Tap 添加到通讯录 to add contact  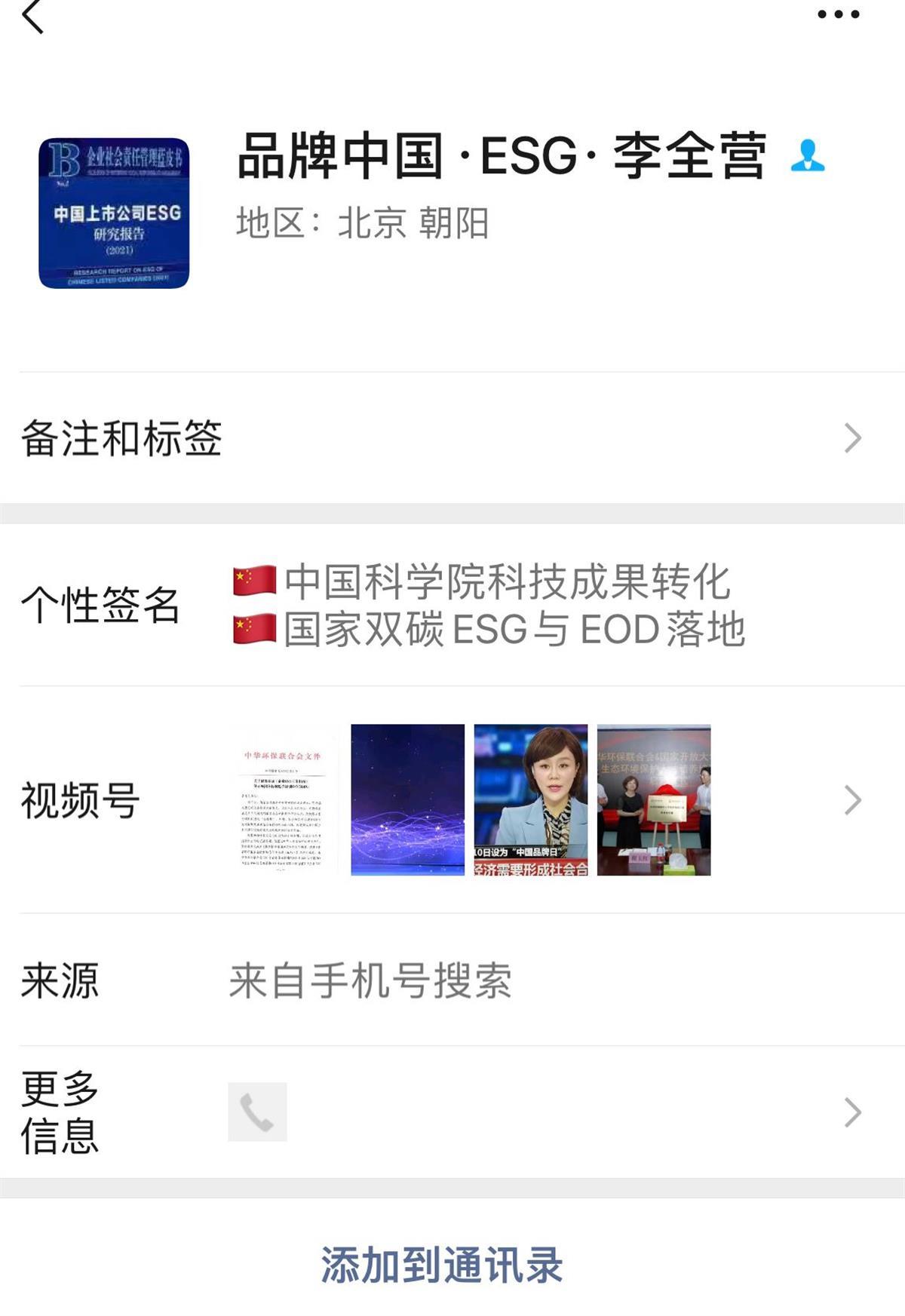coord(442,1265)
